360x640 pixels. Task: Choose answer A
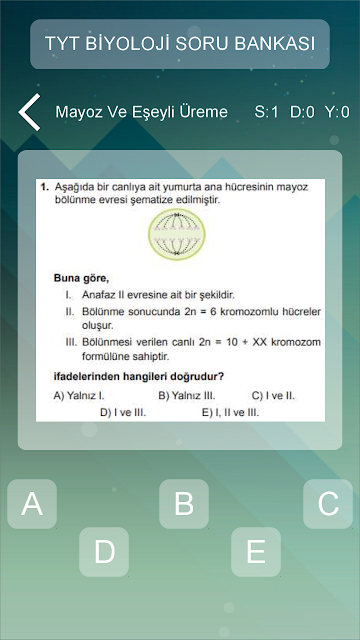click(x=32, y=504)
